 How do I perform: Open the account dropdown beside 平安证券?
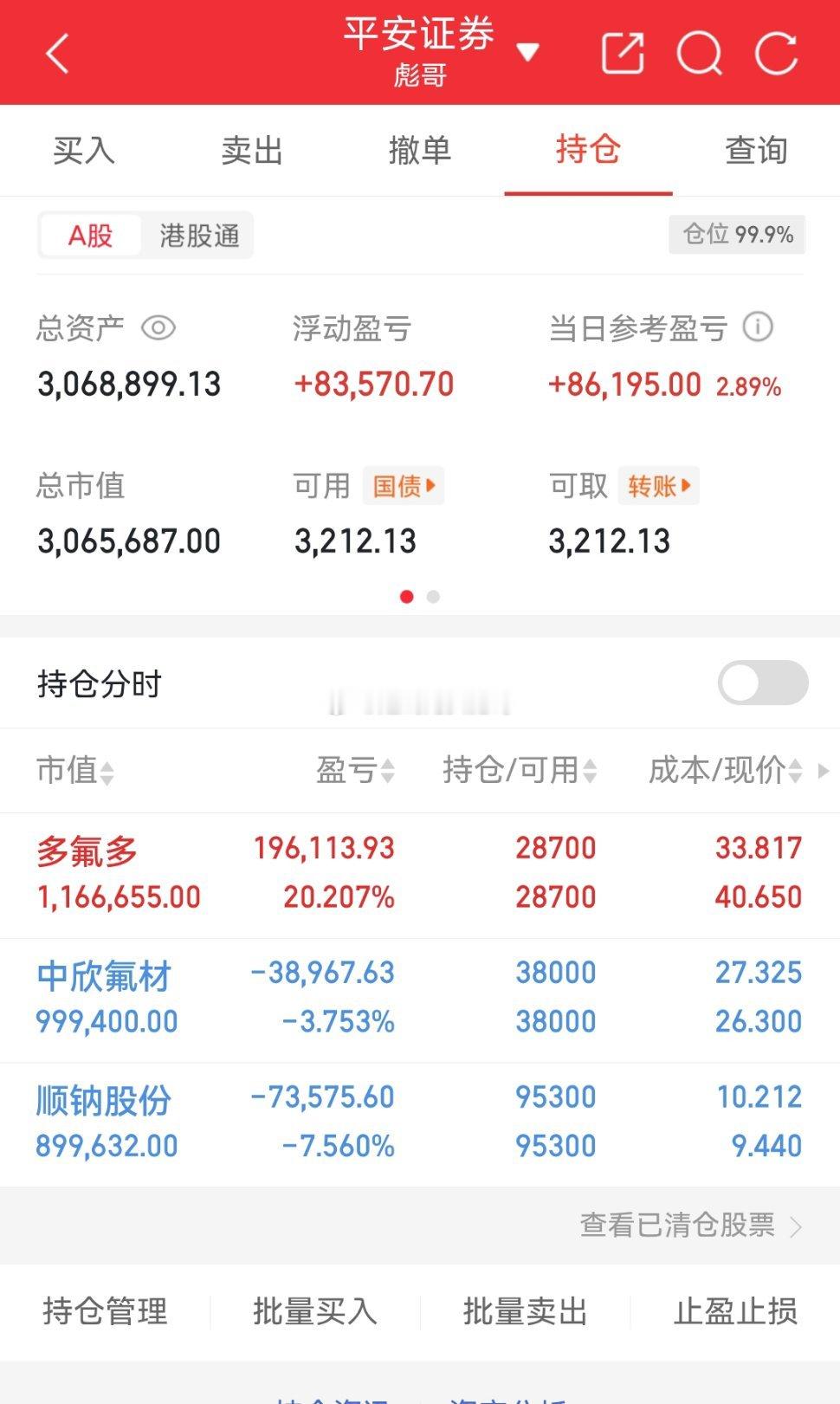click(529, 52)
